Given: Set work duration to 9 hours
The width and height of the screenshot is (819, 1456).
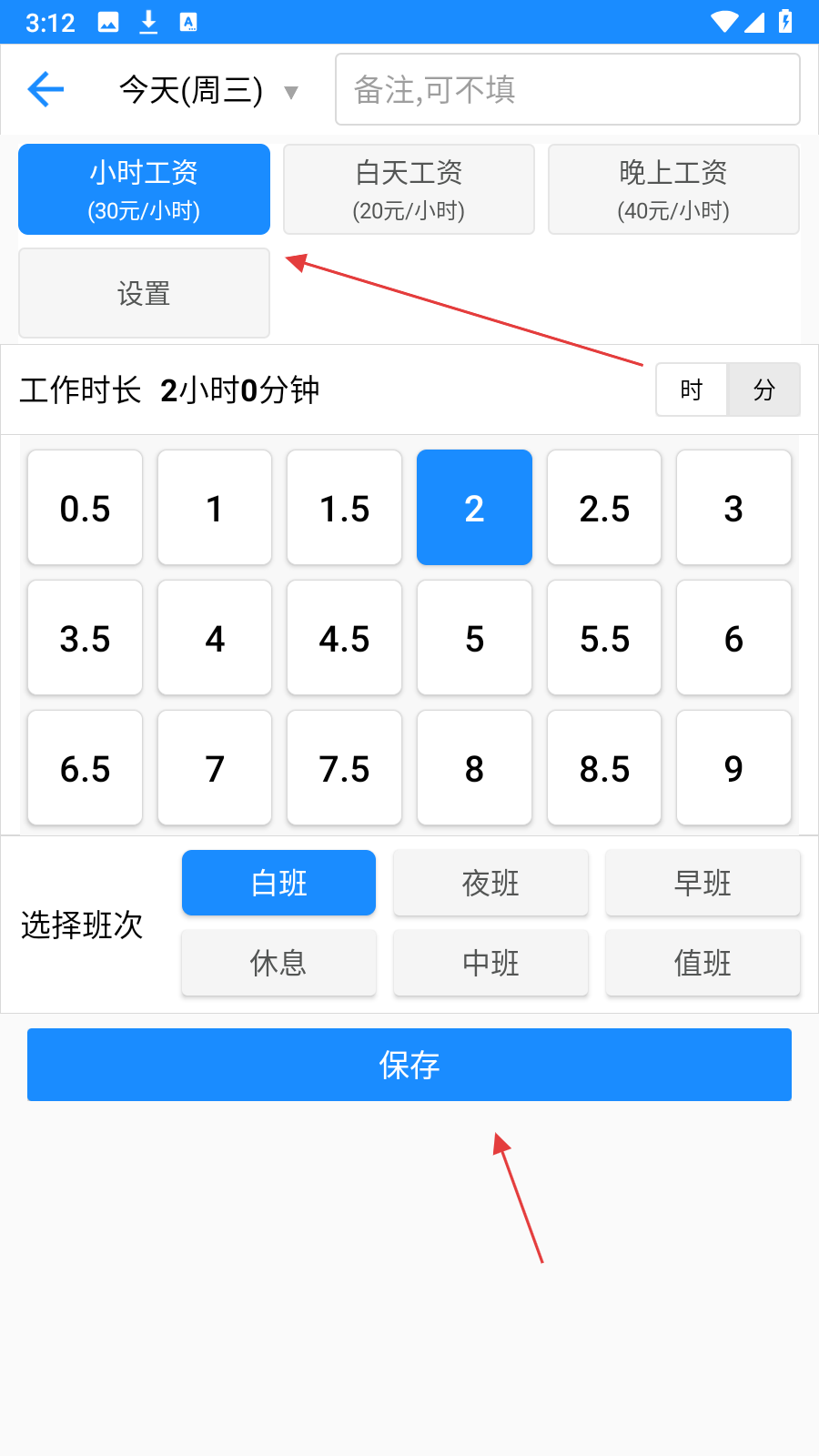Looking at the screenshot, I should point(733,768).
